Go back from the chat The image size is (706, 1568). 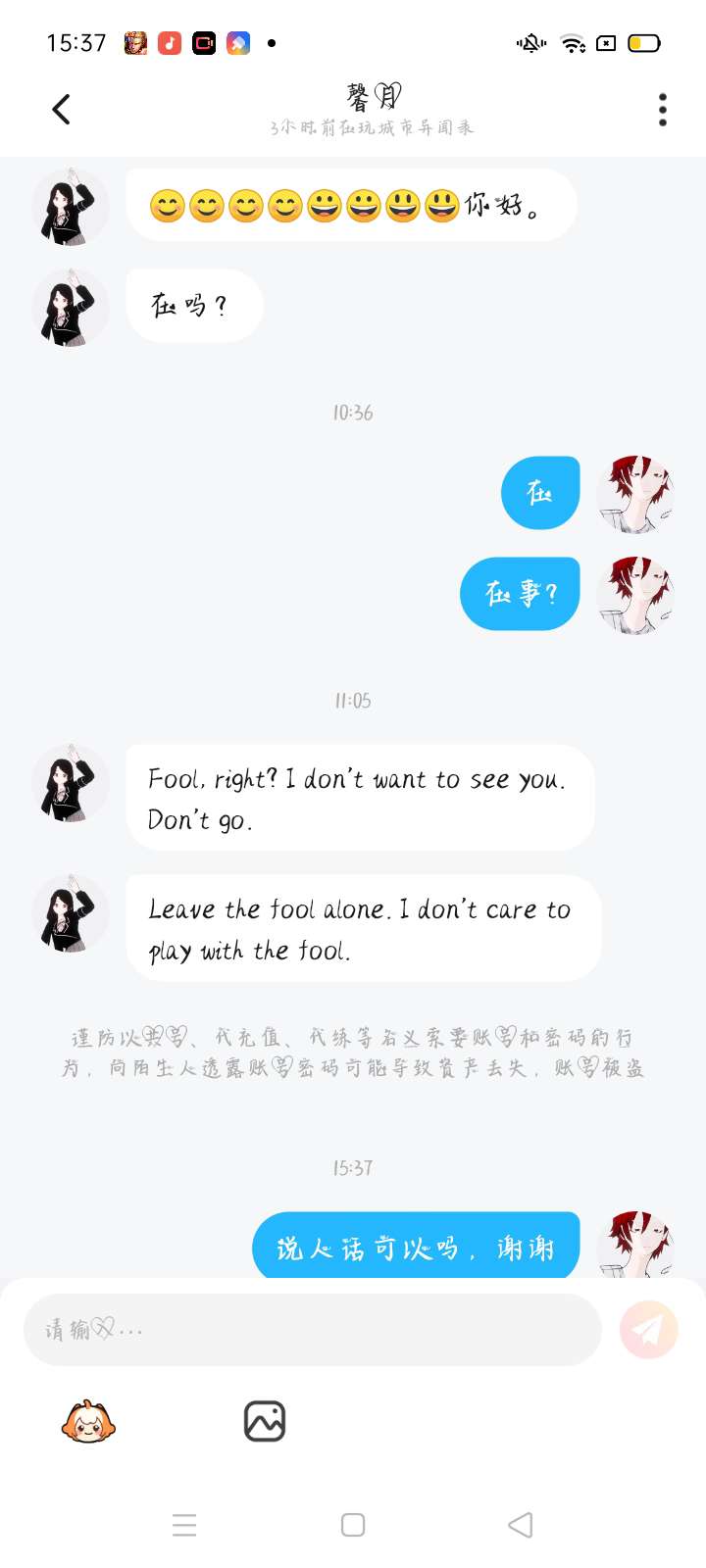click(61, 109)
